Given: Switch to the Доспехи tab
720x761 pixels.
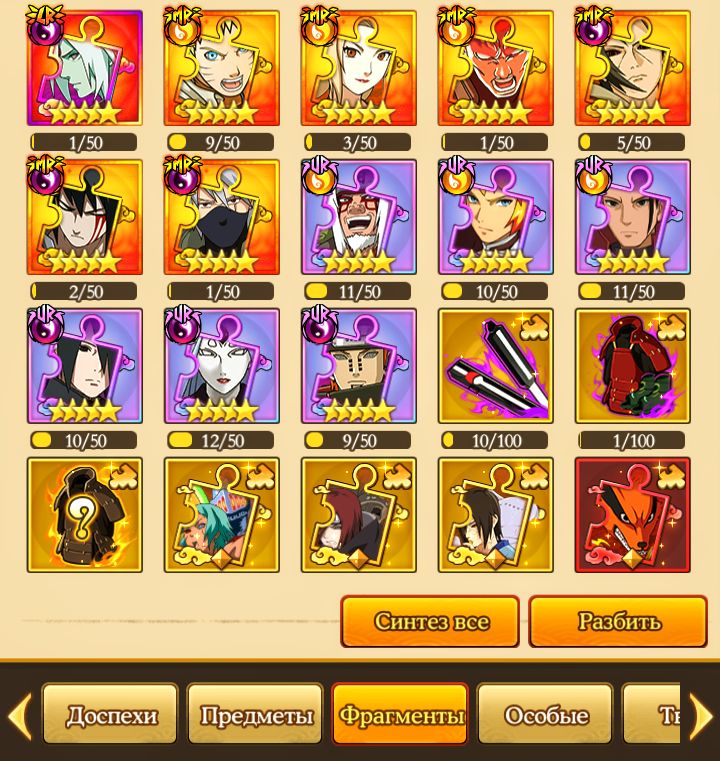Looking at the screenshot, I should click(x=111, y=715).
